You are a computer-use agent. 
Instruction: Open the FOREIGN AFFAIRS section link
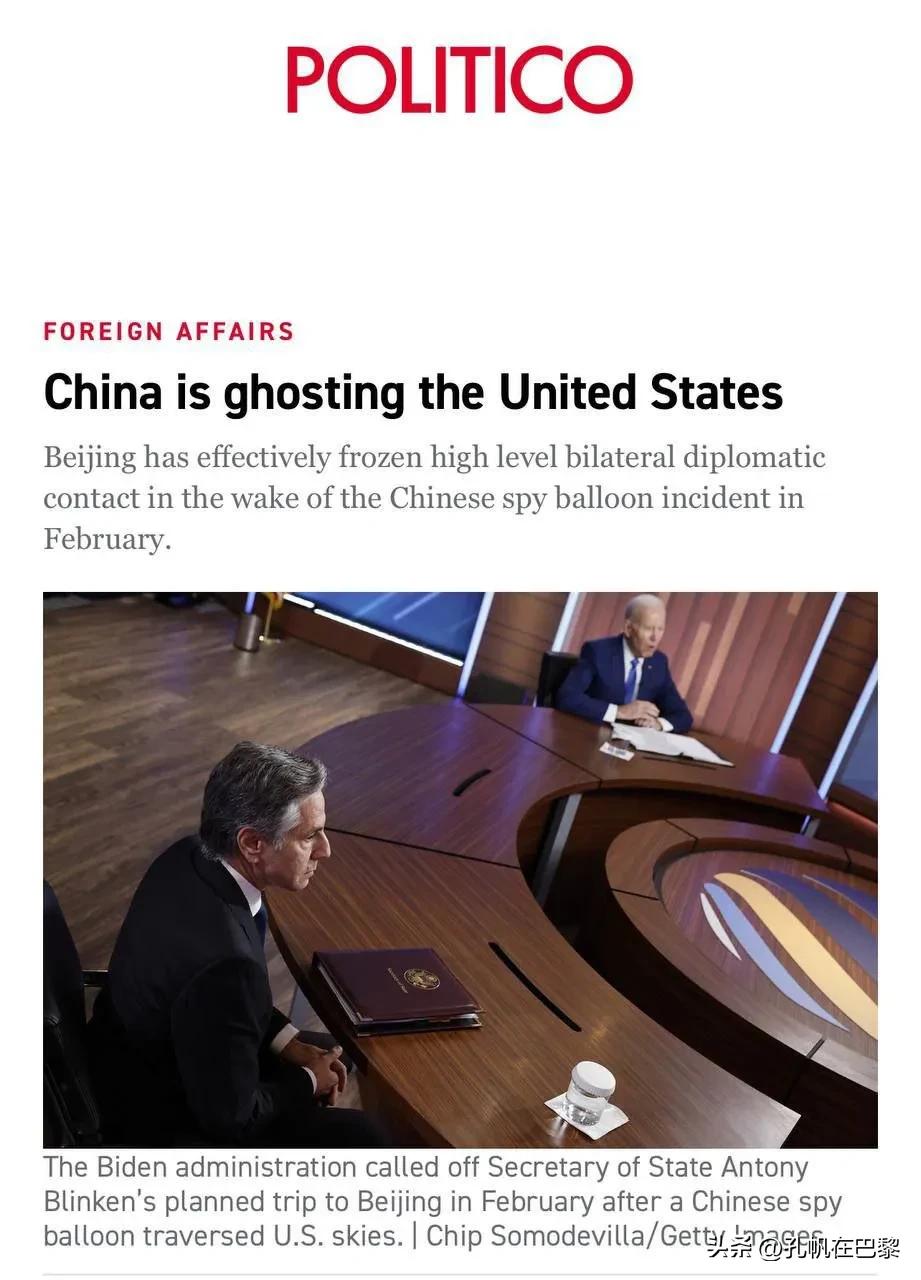coord(169,332)
